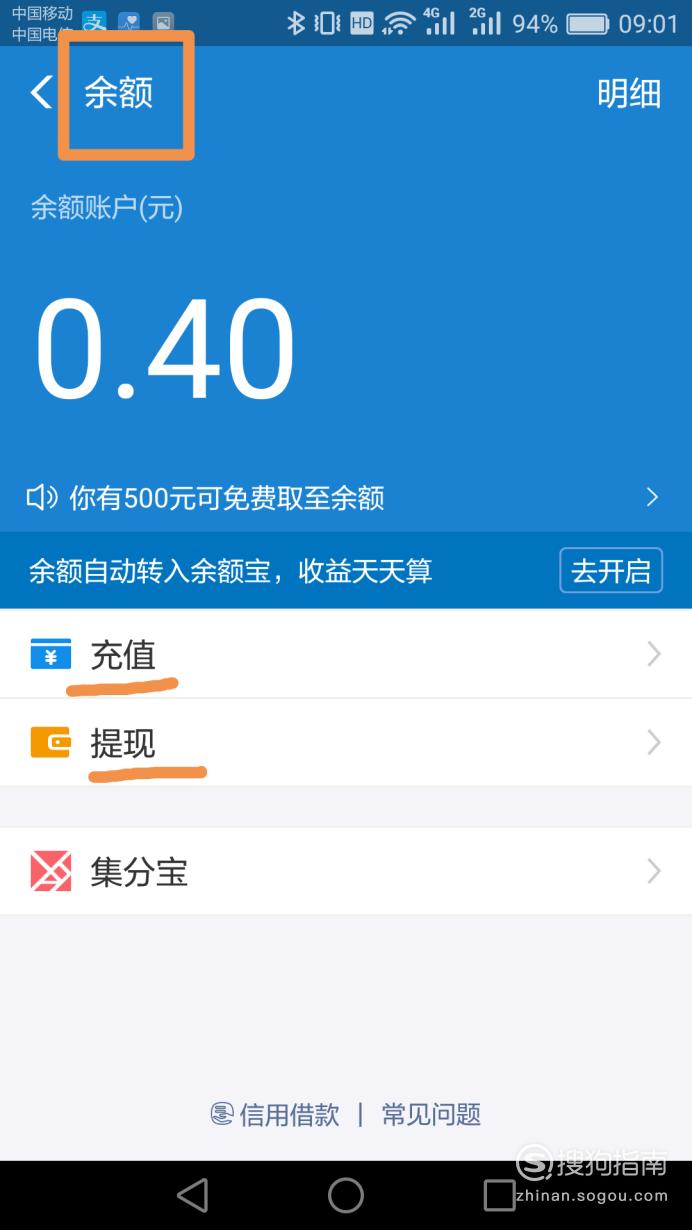
Task: Tap the 去开启 button
Action: 610,571
